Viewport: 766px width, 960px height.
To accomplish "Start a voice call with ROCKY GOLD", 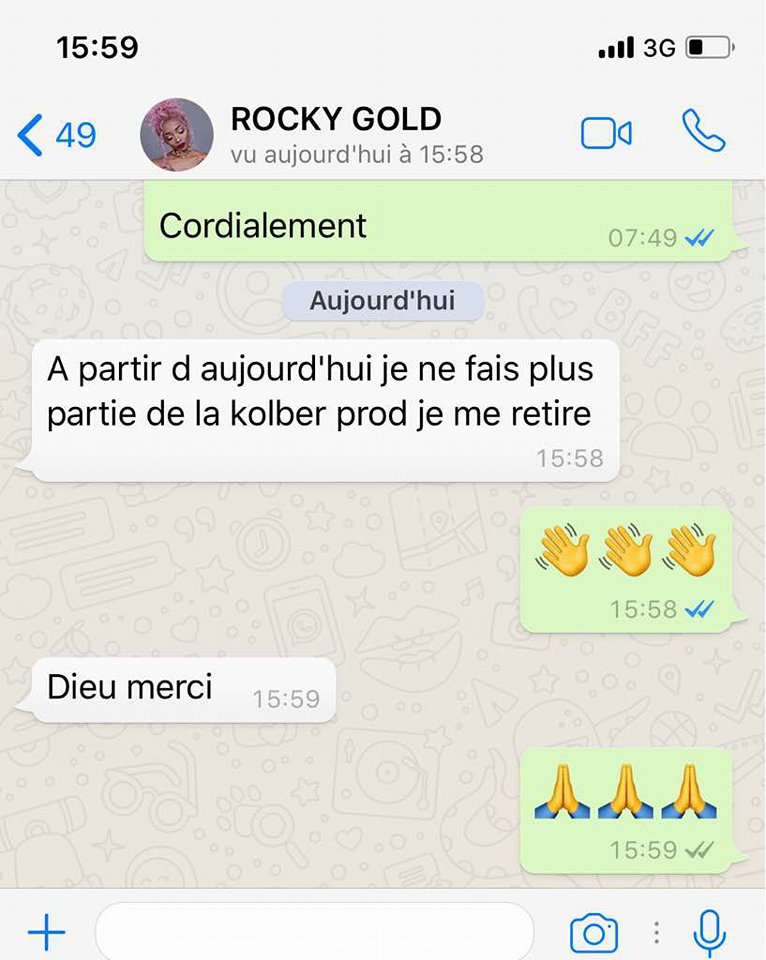I will (x=703, y=131).
